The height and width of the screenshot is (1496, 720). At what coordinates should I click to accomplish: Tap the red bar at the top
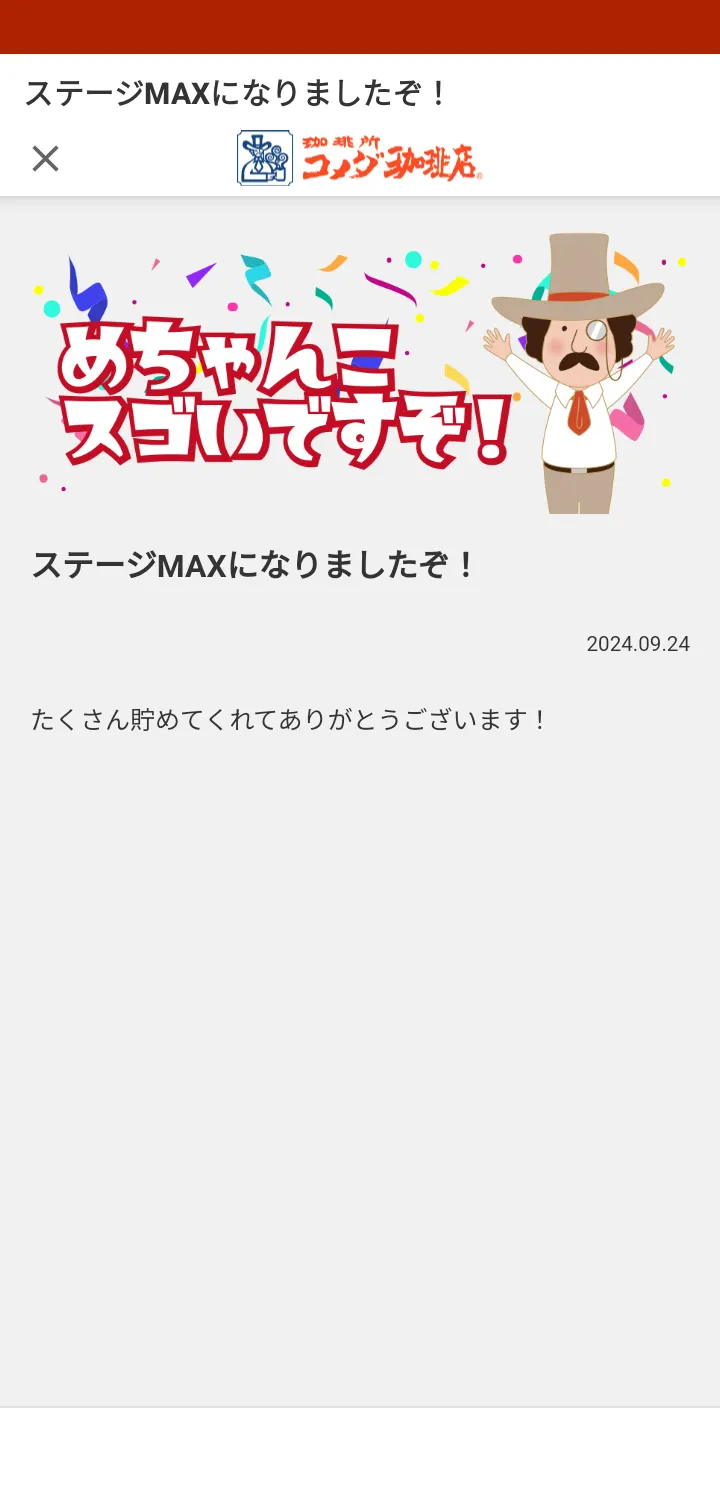360,26
